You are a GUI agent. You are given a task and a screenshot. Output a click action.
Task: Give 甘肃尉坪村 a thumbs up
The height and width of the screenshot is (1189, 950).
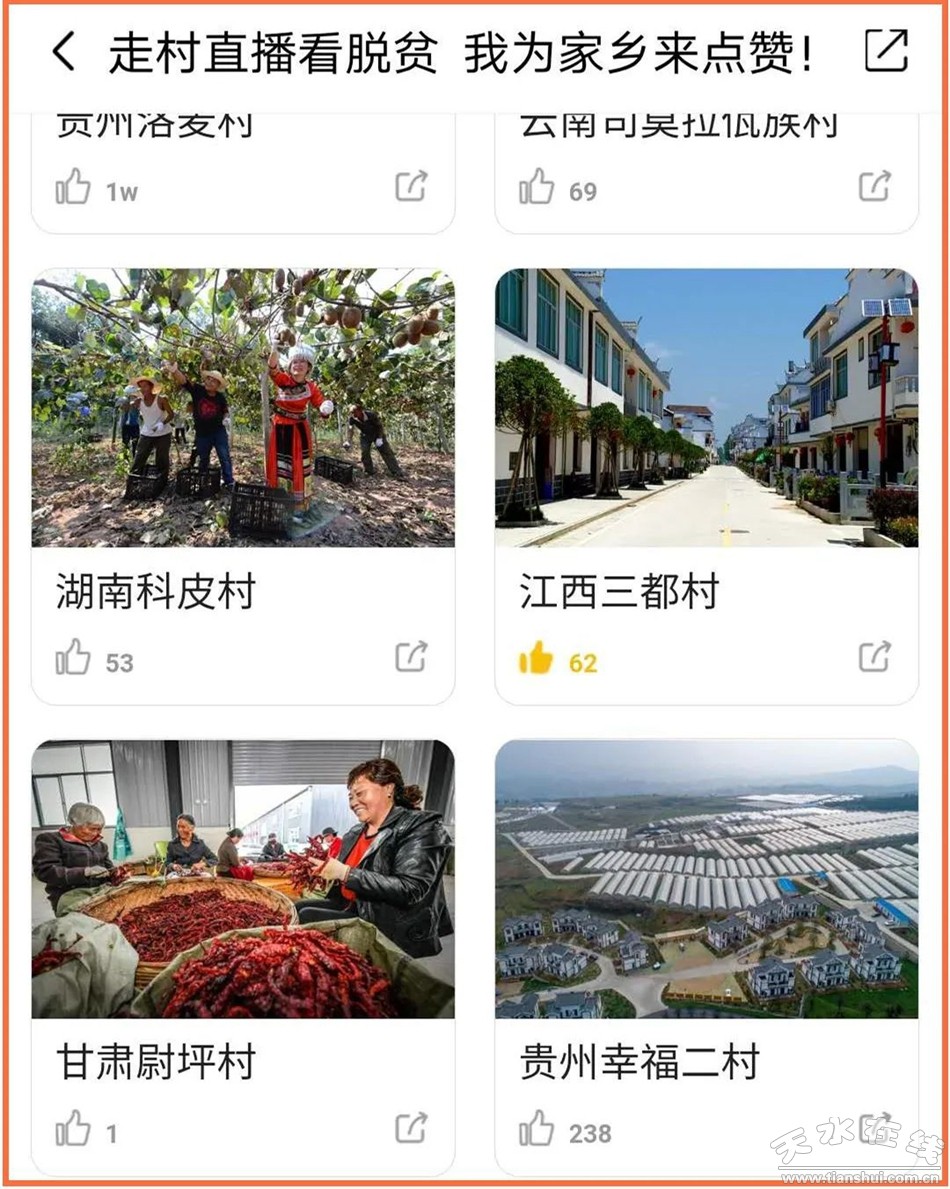coord(73,1129)
